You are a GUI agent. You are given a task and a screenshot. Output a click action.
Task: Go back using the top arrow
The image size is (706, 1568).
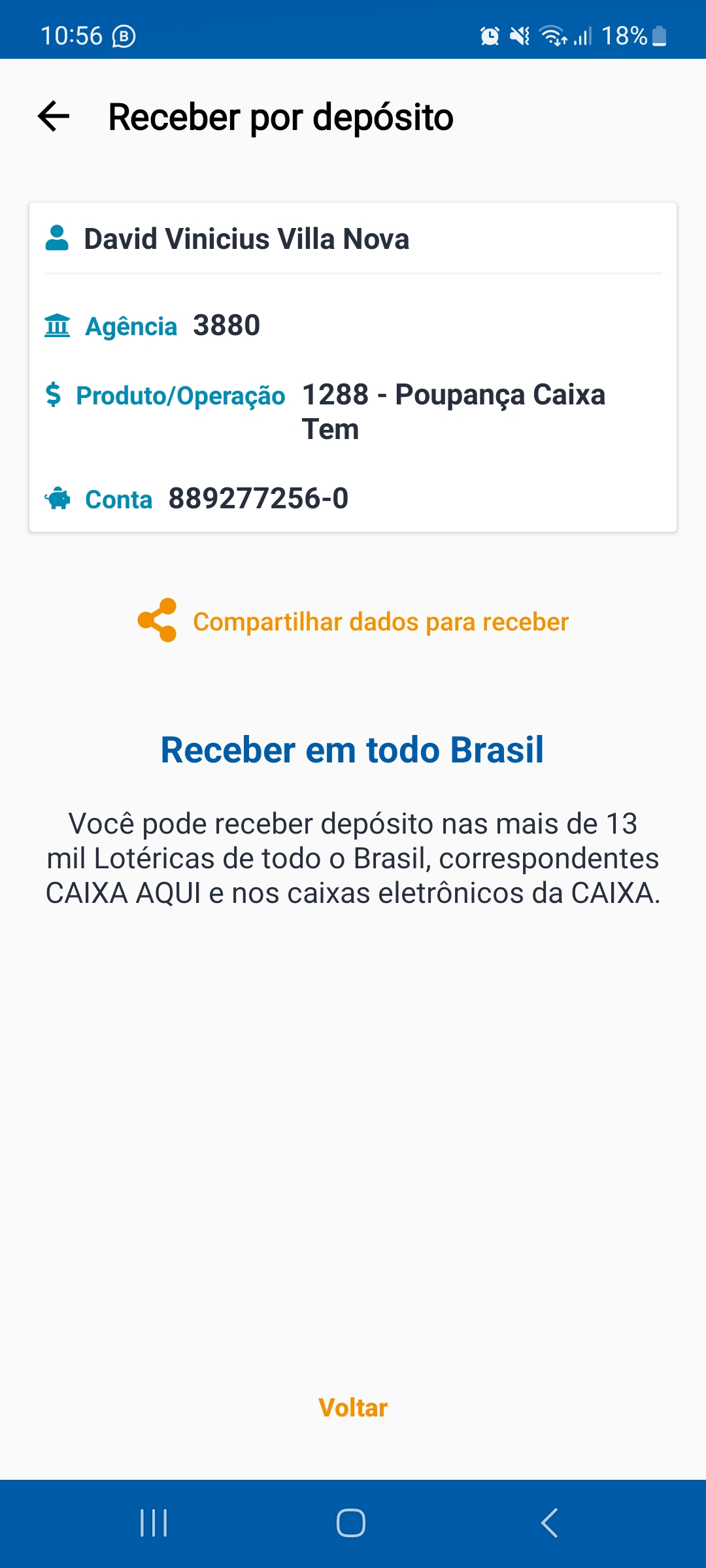coord(54,117)
